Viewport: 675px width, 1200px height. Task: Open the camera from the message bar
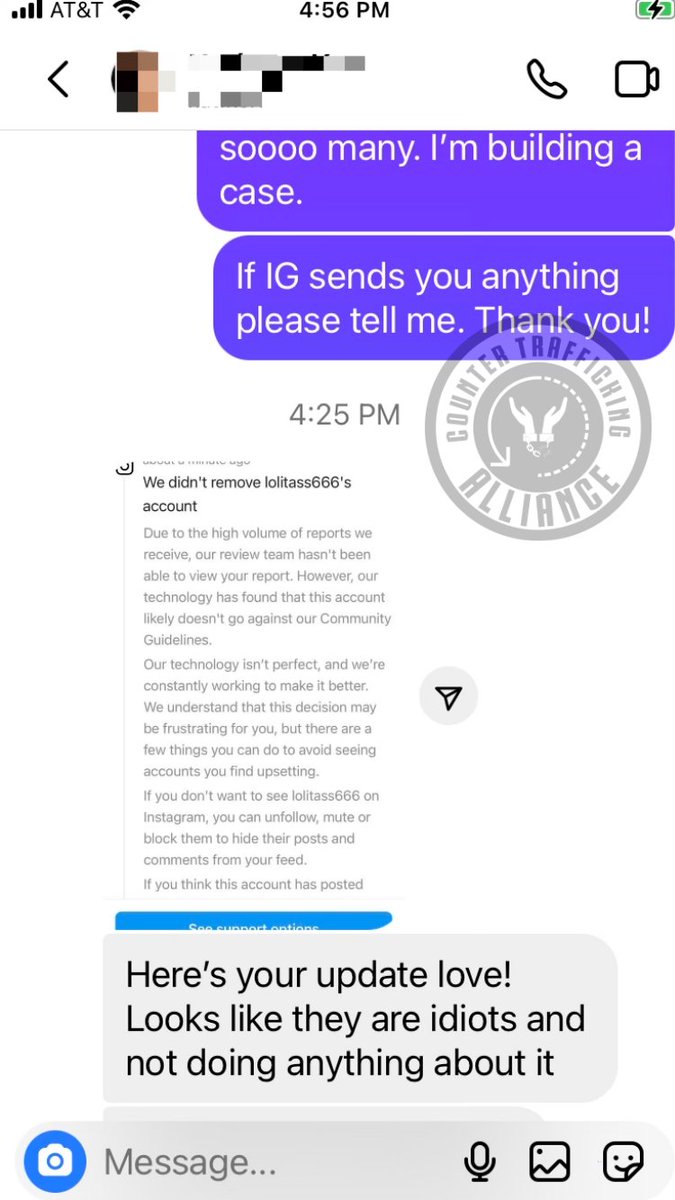[55, 1161]
